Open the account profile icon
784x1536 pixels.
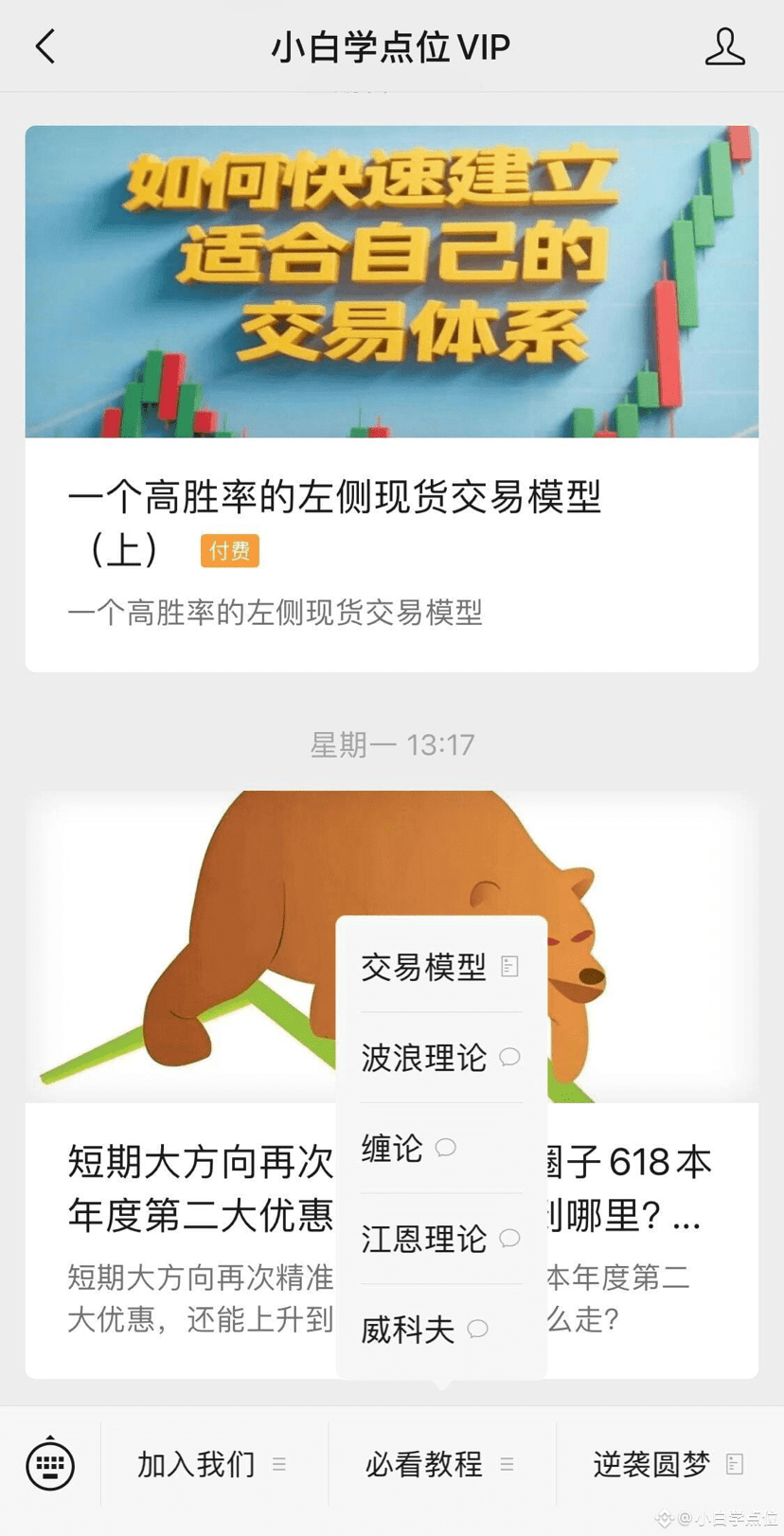[724, 46]
